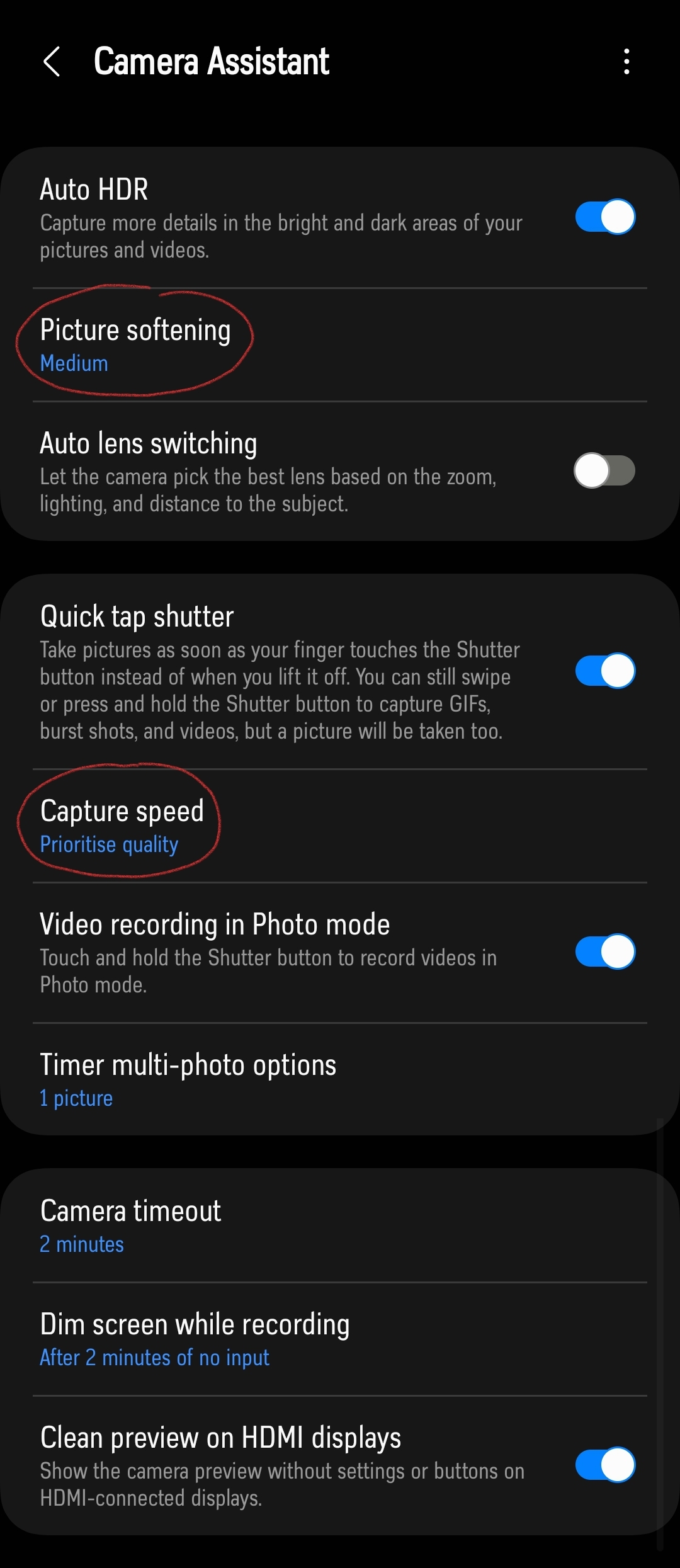Change Camera timeout duration
Screen dimensions: 680x1568
pyautogui.click(x=131, y=1225)
